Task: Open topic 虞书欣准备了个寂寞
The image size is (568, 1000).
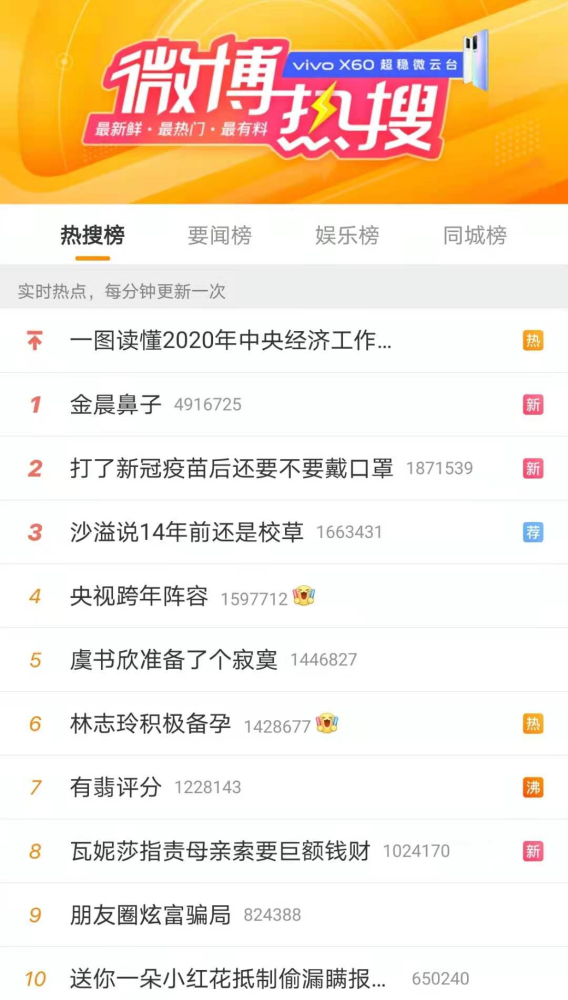Action: click(284, 660)
